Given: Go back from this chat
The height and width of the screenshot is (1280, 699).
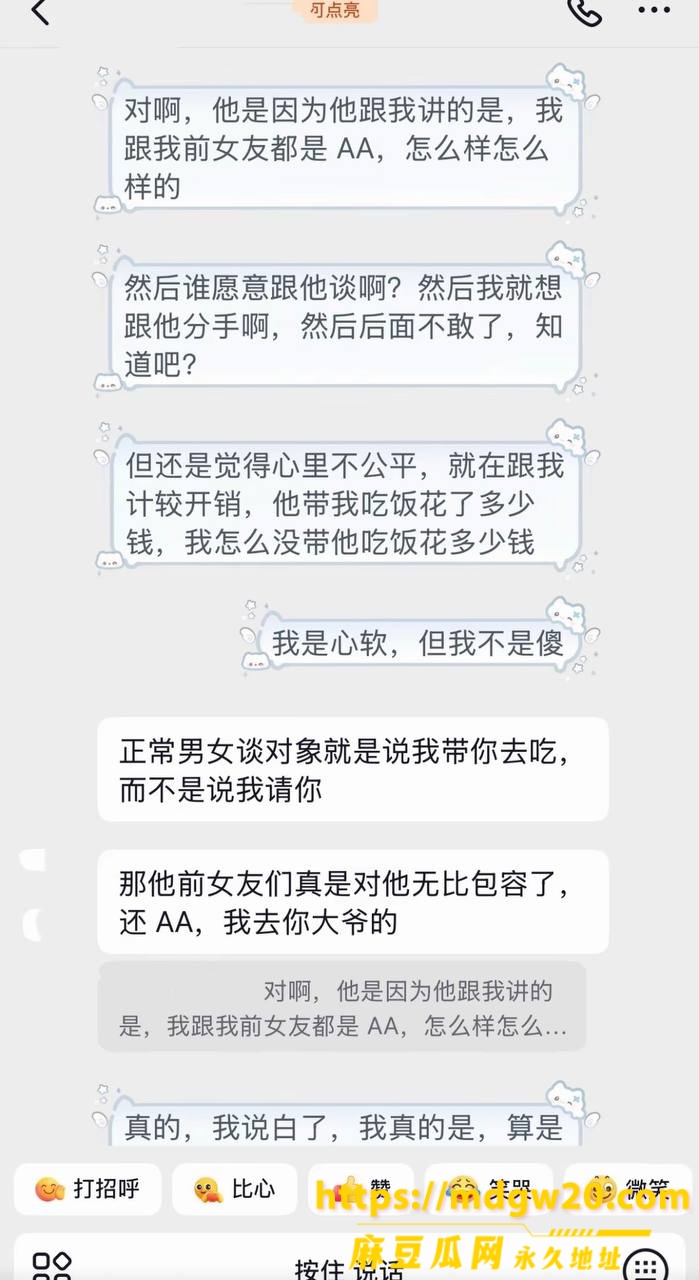Looking at the screenshot, I should coord(40,12).
